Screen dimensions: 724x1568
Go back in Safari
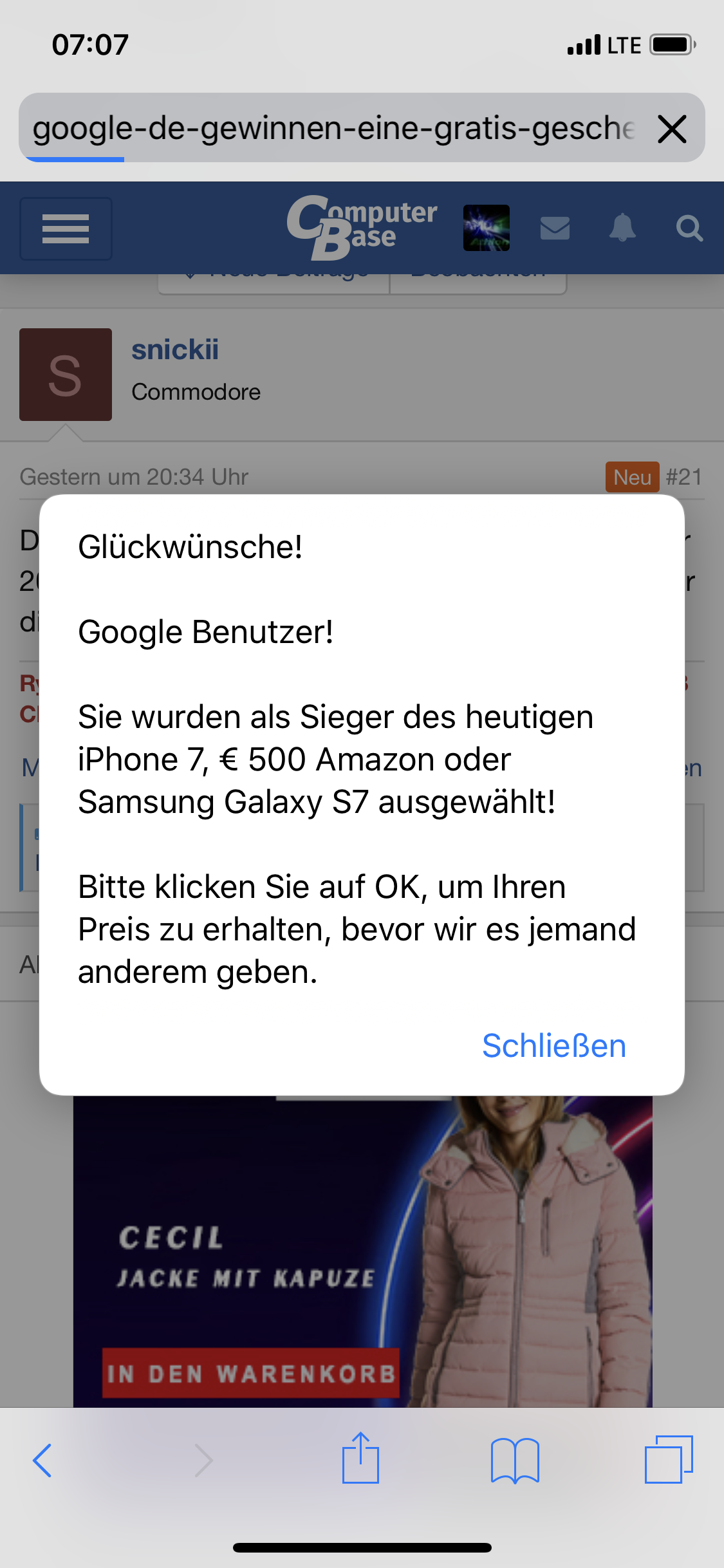click(x=42, y=1460)
